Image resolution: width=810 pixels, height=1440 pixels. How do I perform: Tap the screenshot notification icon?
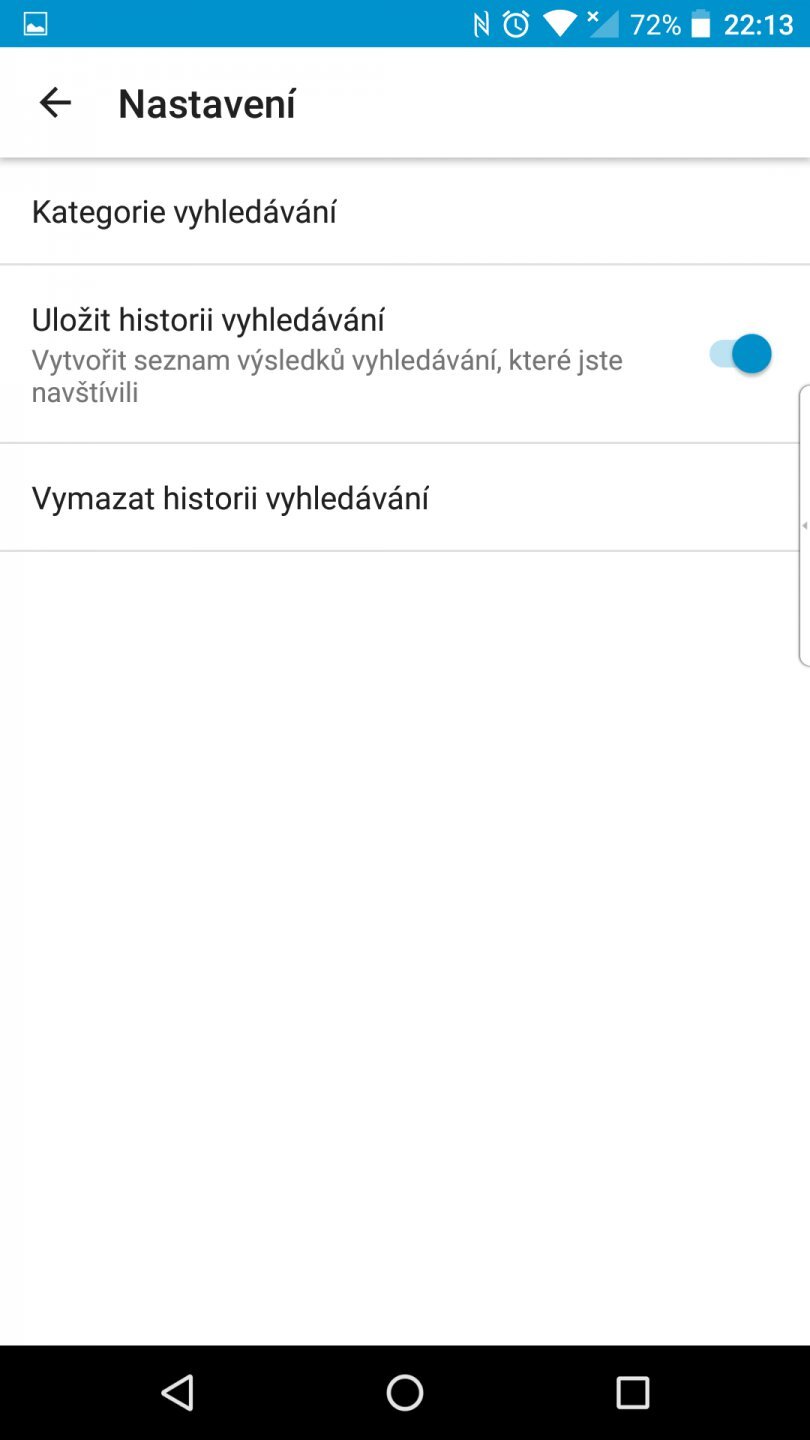[x=34, y=23]
